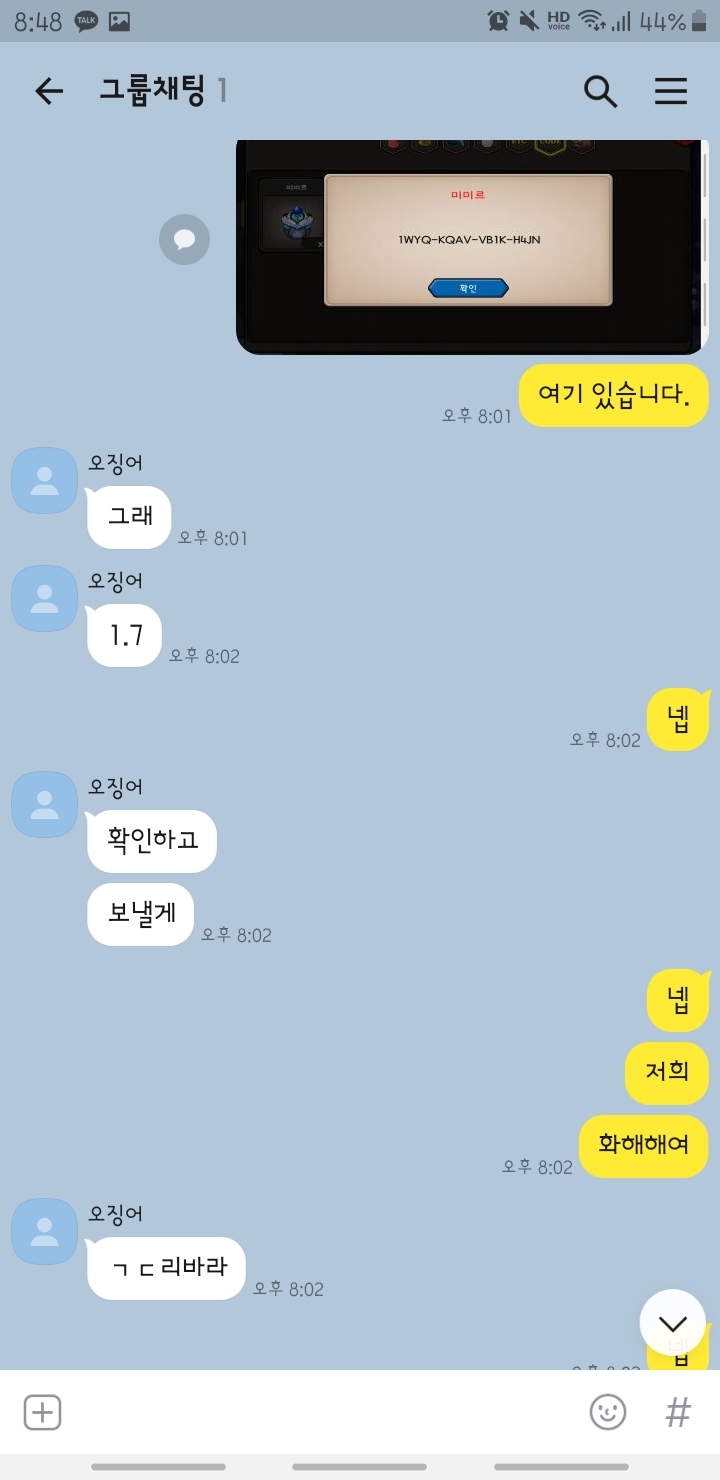
Task: Go back from the group chat
Action: pos(48,91)
